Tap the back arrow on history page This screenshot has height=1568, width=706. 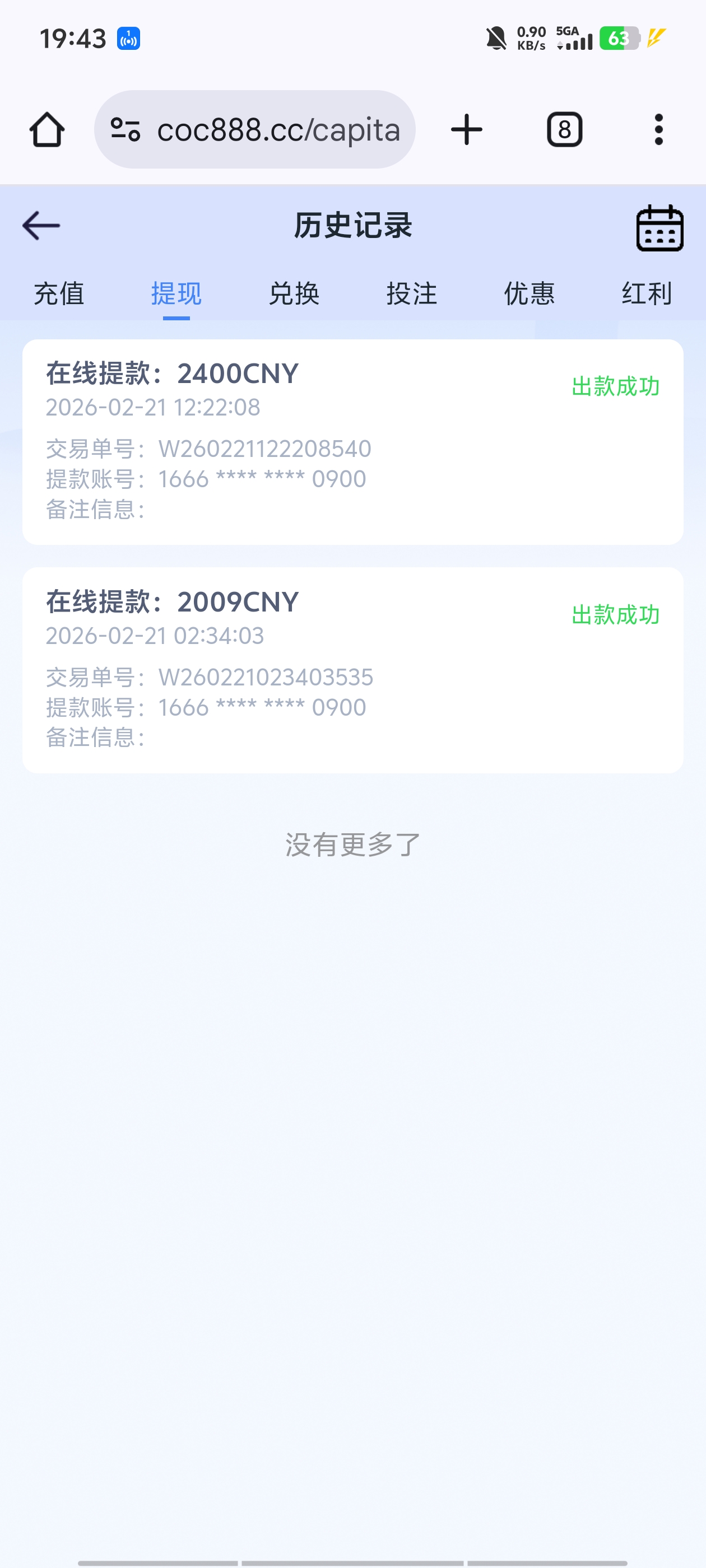40,225
